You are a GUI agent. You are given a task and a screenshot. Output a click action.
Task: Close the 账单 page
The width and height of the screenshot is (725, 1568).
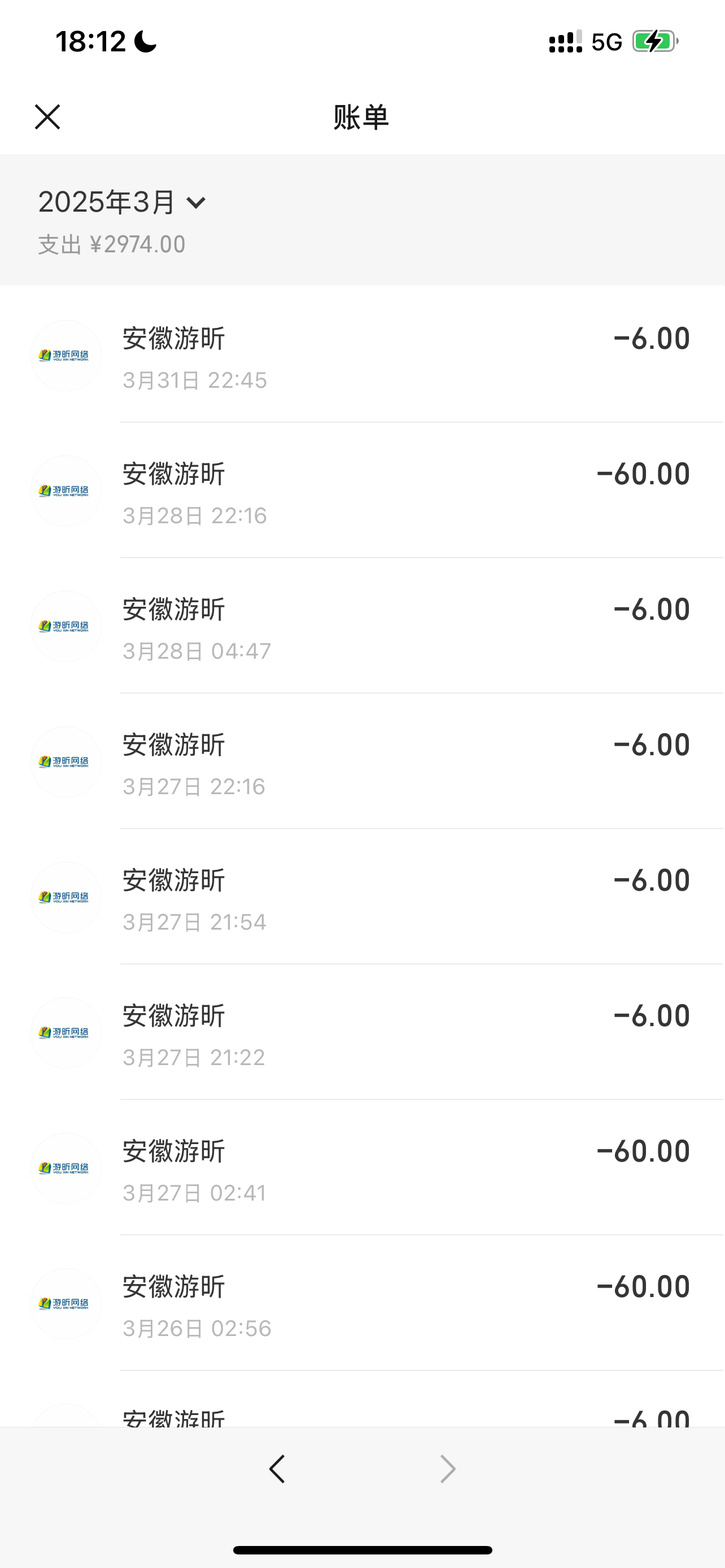pyautogui.click(x=47, y=117)
